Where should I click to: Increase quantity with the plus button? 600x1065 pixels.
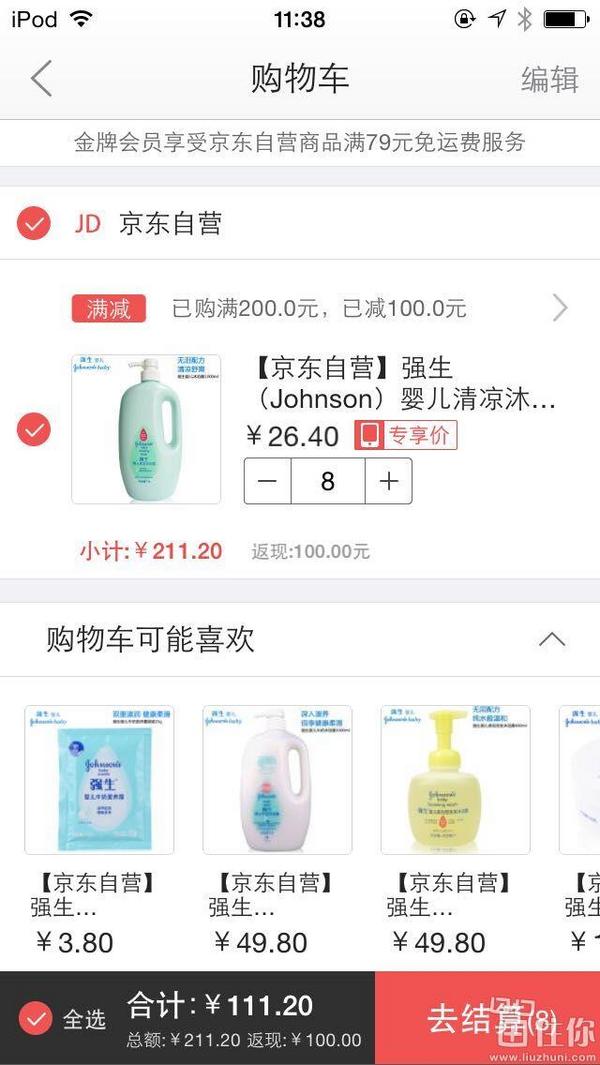388,481
